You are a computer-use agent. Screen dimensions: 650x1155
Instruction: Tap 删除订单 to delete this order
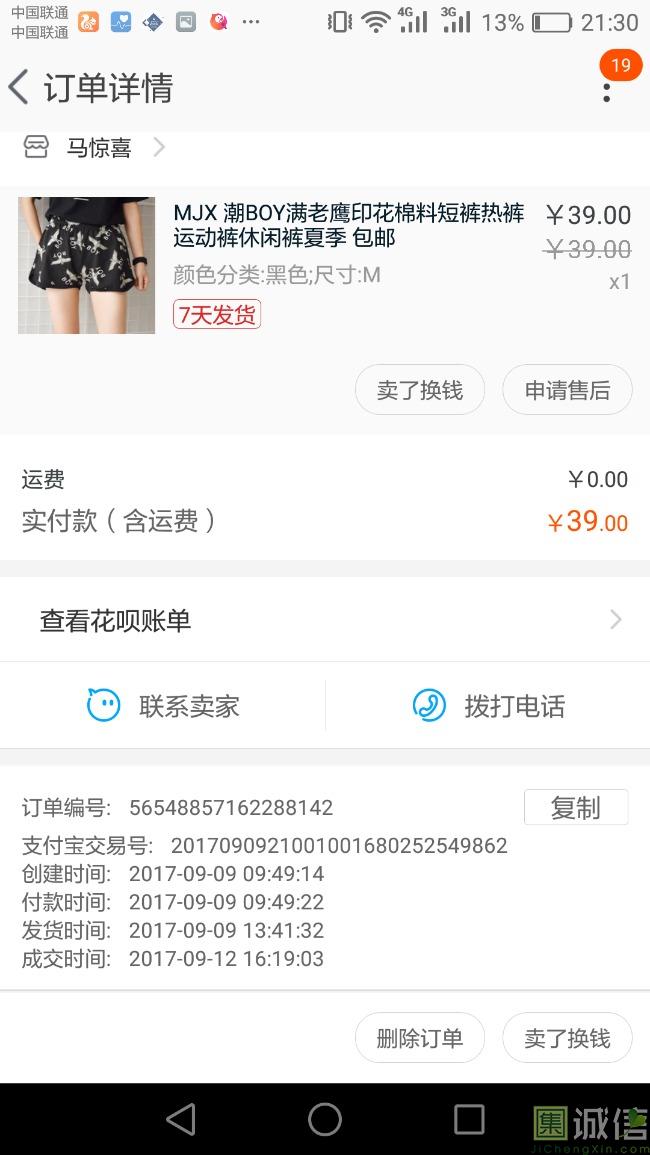coord(420,1038)
